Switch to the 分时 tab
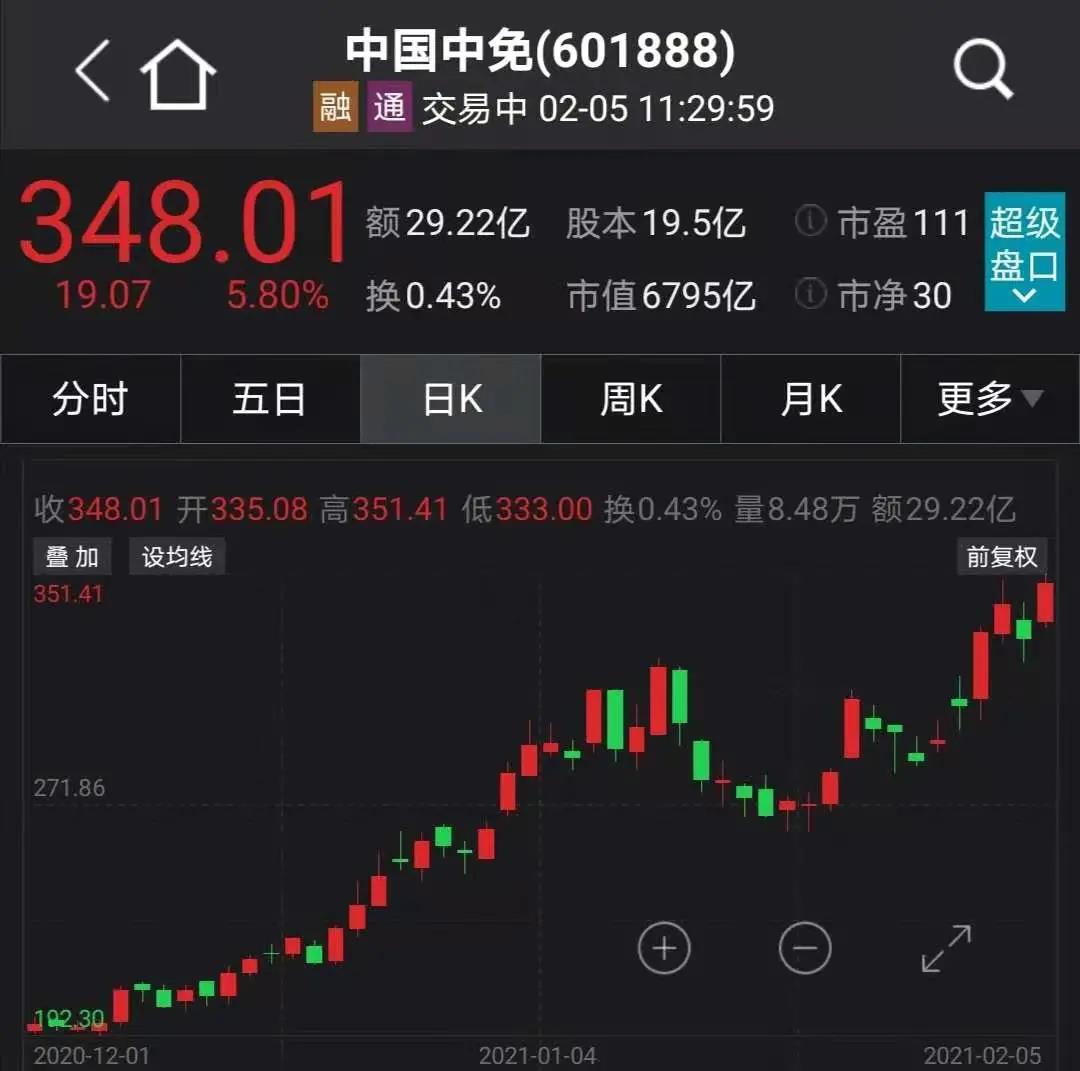Screen dimensions: 1080x1071 90,399
